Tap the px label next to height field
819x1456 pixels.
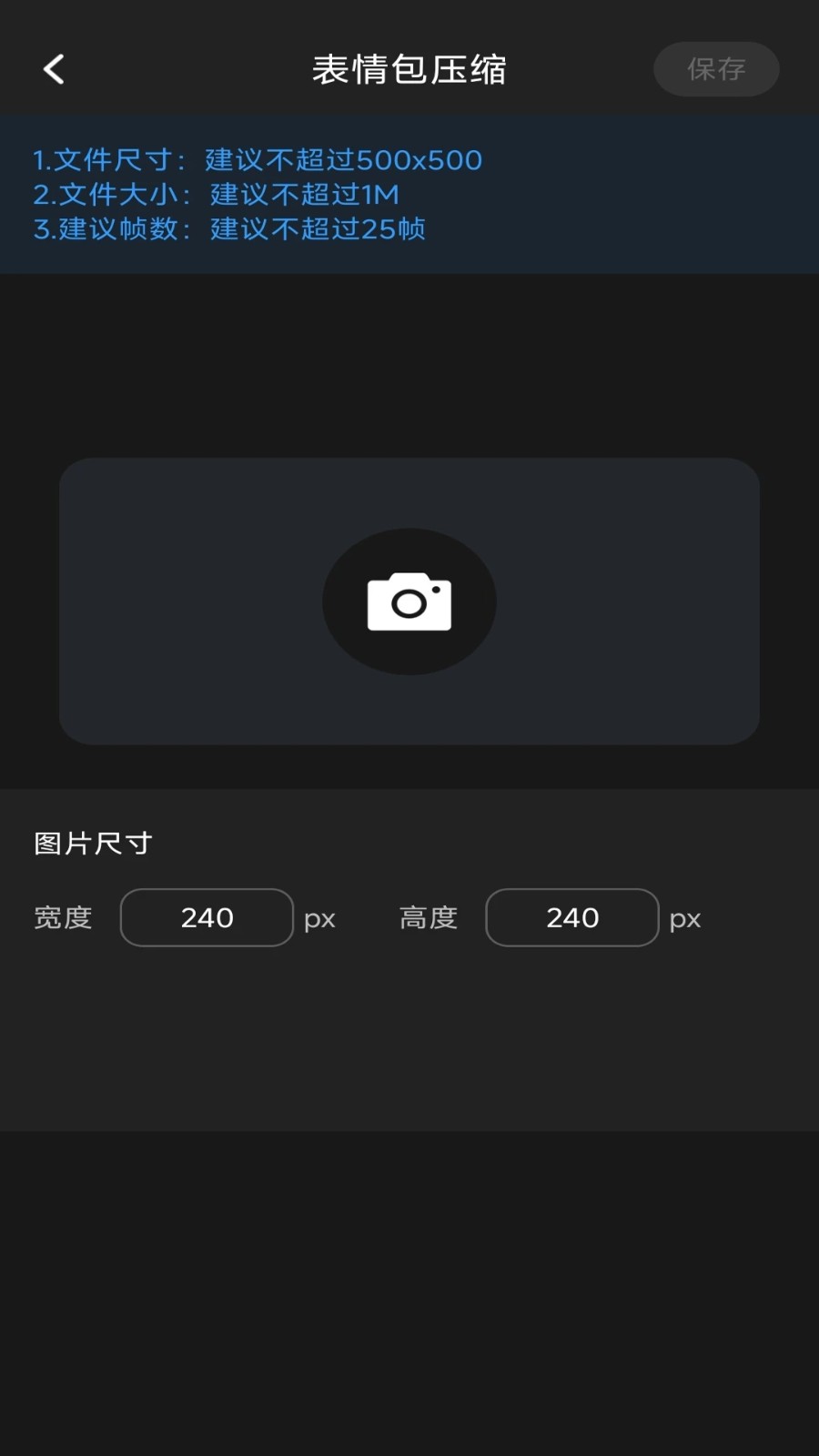pos(685,918)
